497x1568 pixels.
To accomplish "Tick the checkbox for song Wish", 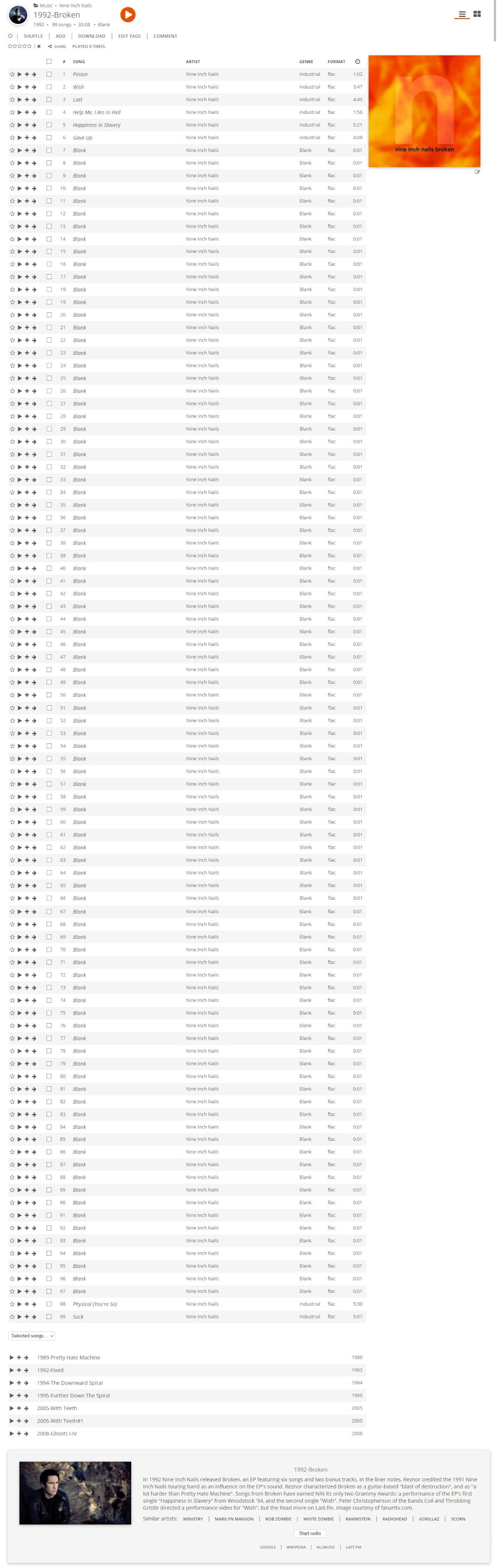I will tap(50, 87).
